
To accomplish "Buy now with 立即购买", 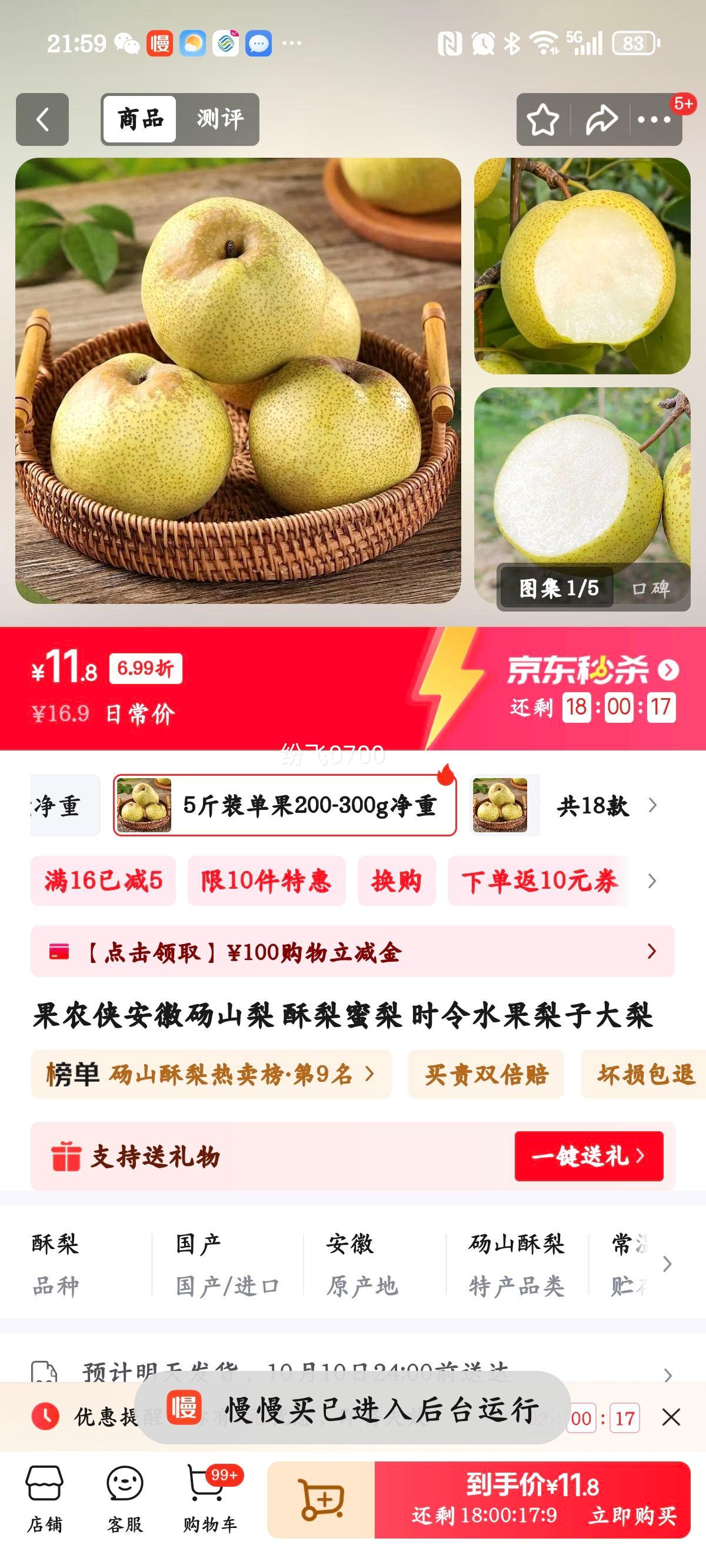I will pos(632,1516).
